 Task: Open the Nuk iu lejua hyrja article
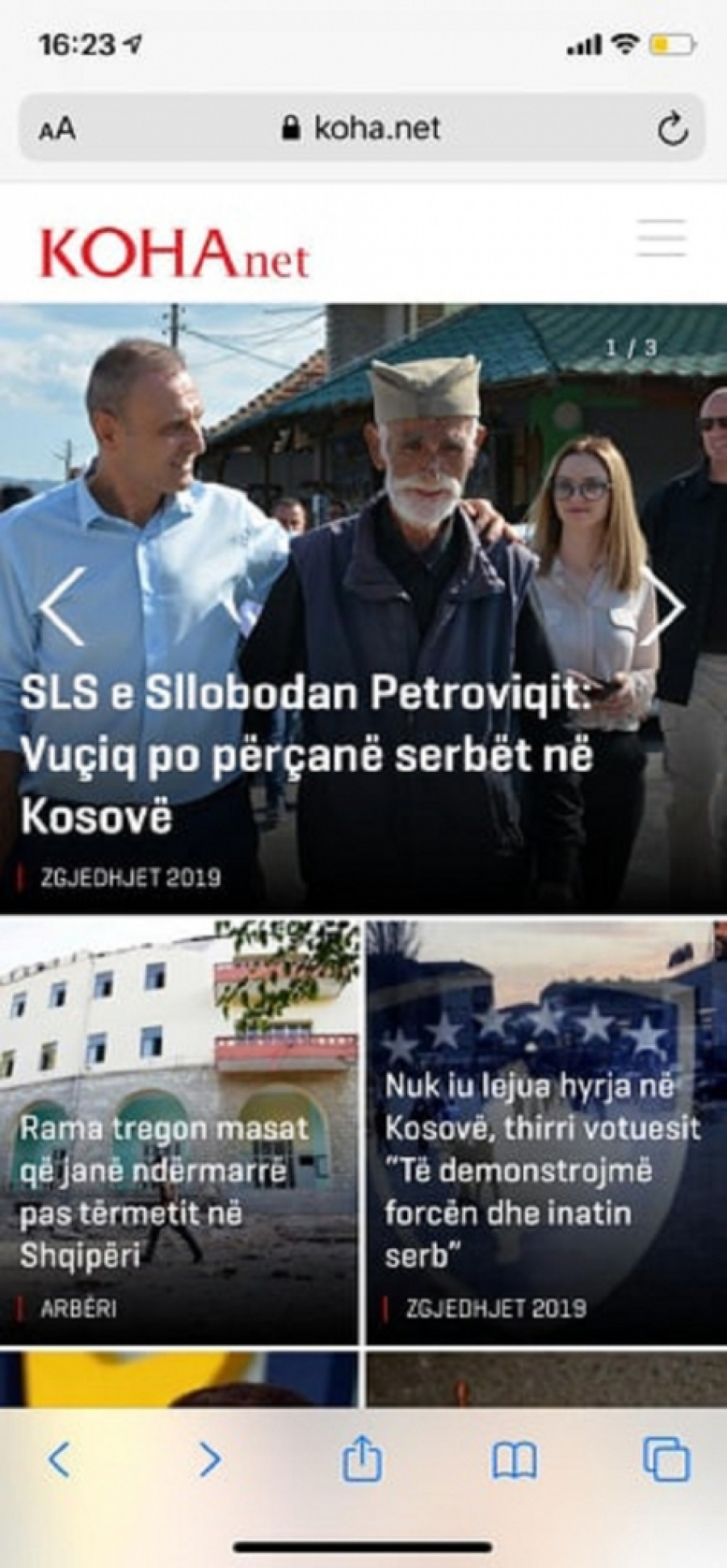pyautogui.click(x=541, y=1170)
